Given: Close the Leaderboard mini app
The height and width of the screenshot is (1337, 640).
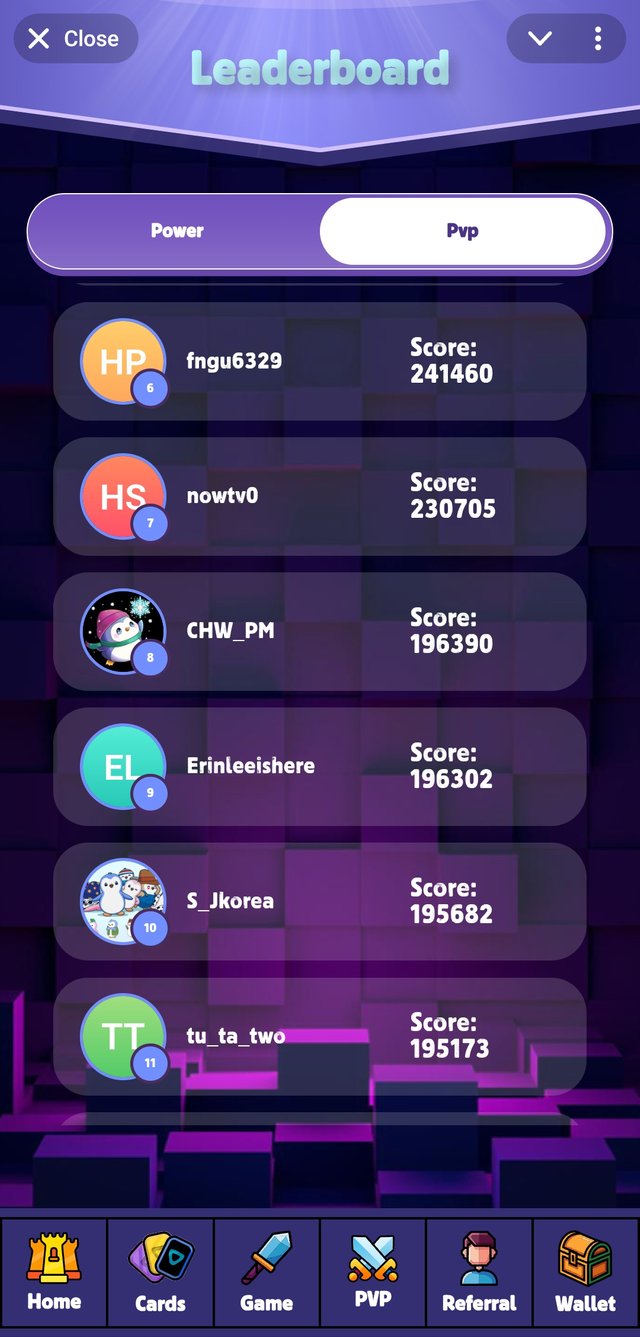Looking at the screenshot, I should click(74, 39).
